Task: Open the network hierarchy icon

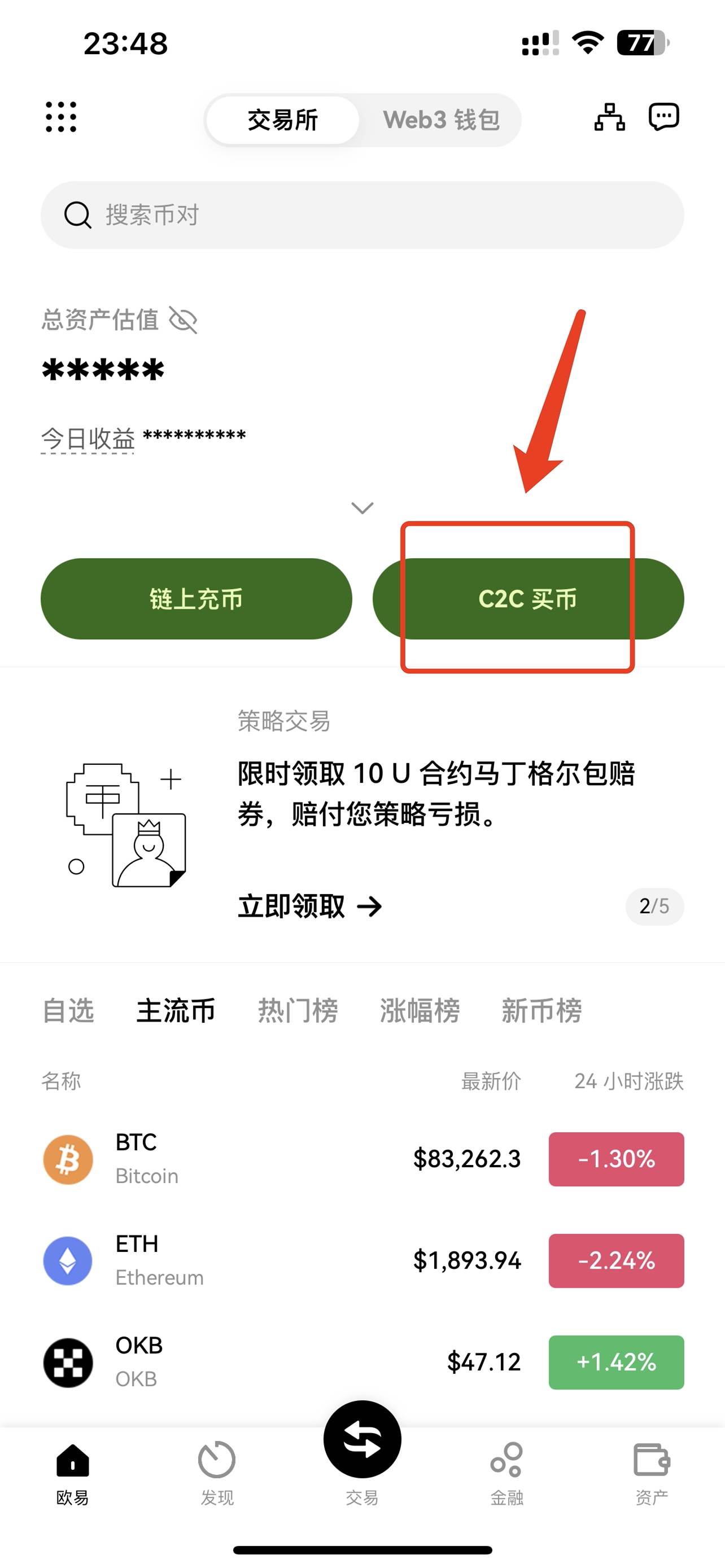Action: 609,117
